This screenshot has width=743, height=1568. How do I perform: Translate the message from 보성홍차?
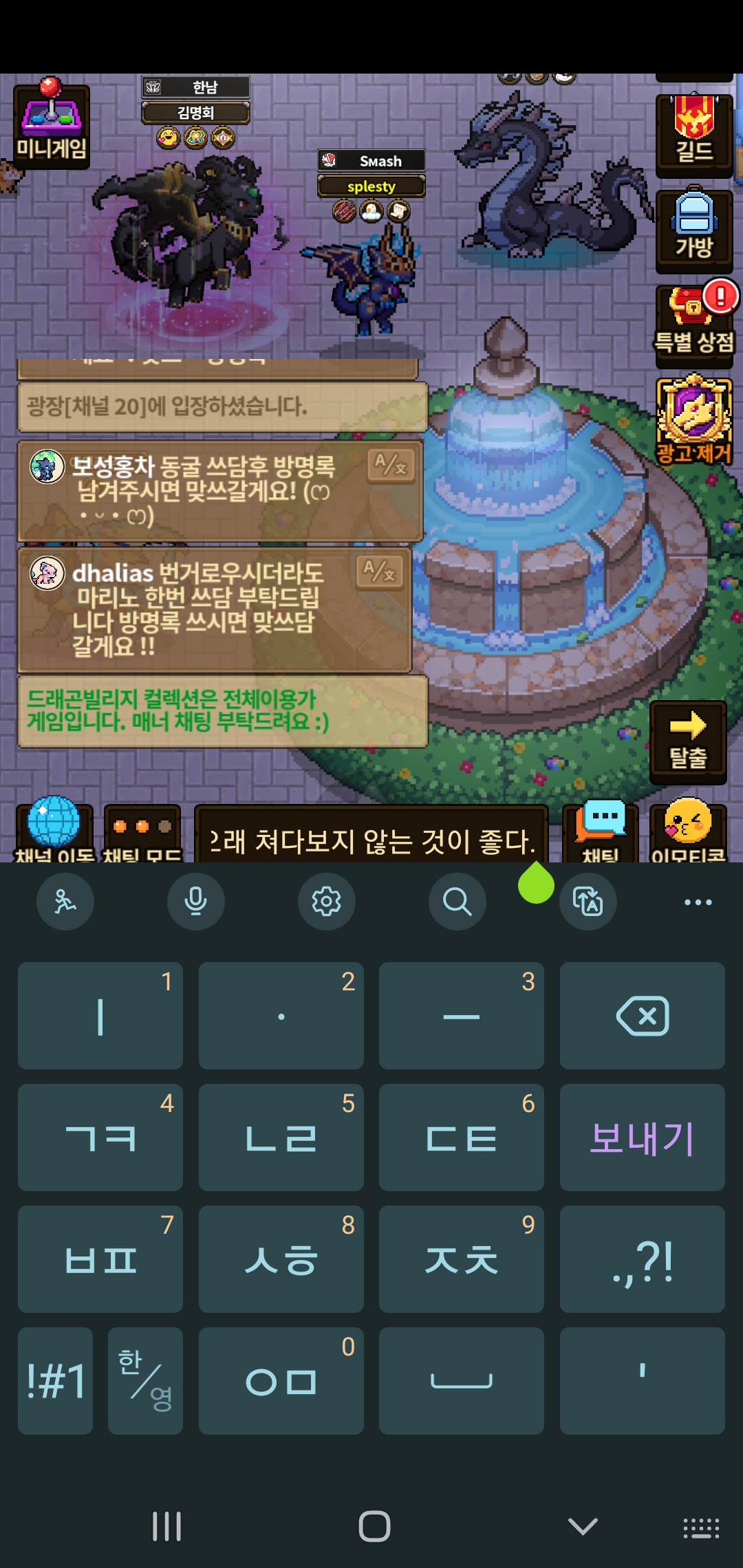390,466
